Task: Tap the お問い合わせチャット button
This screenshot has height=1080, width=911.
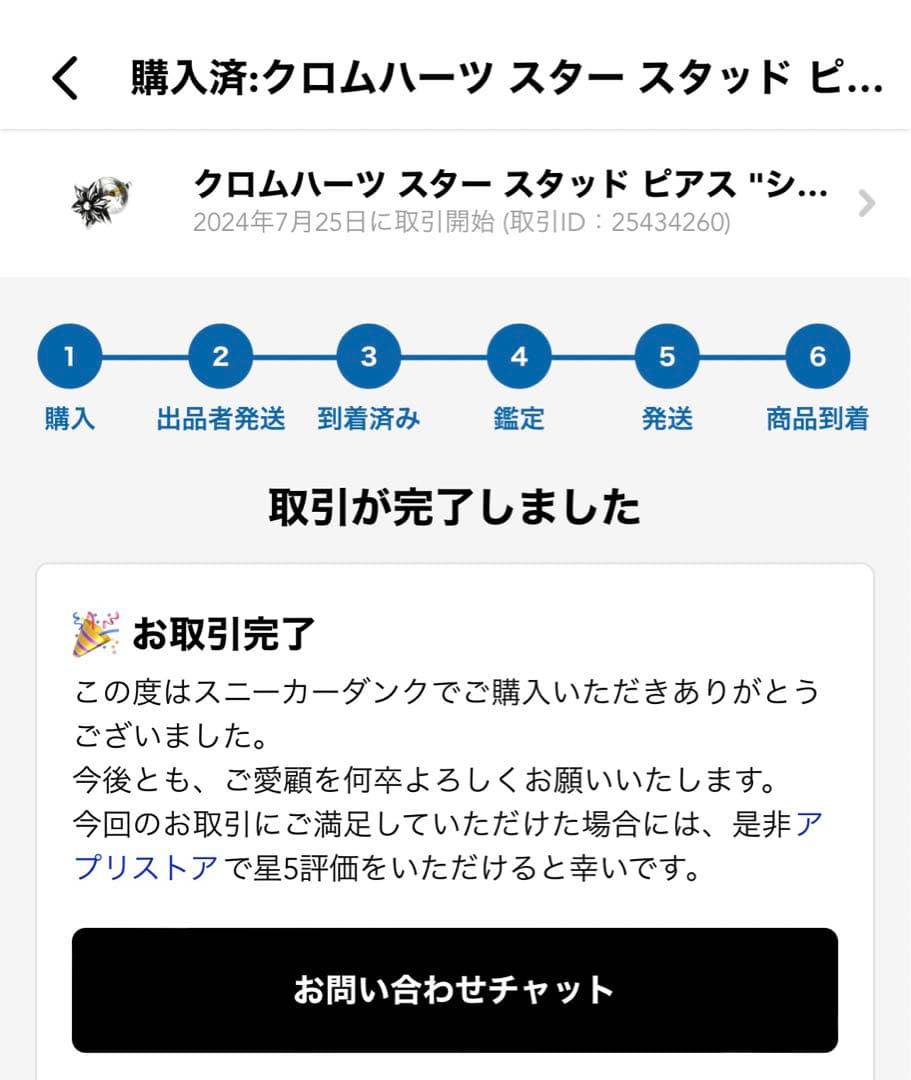Action: pos(454,990)
